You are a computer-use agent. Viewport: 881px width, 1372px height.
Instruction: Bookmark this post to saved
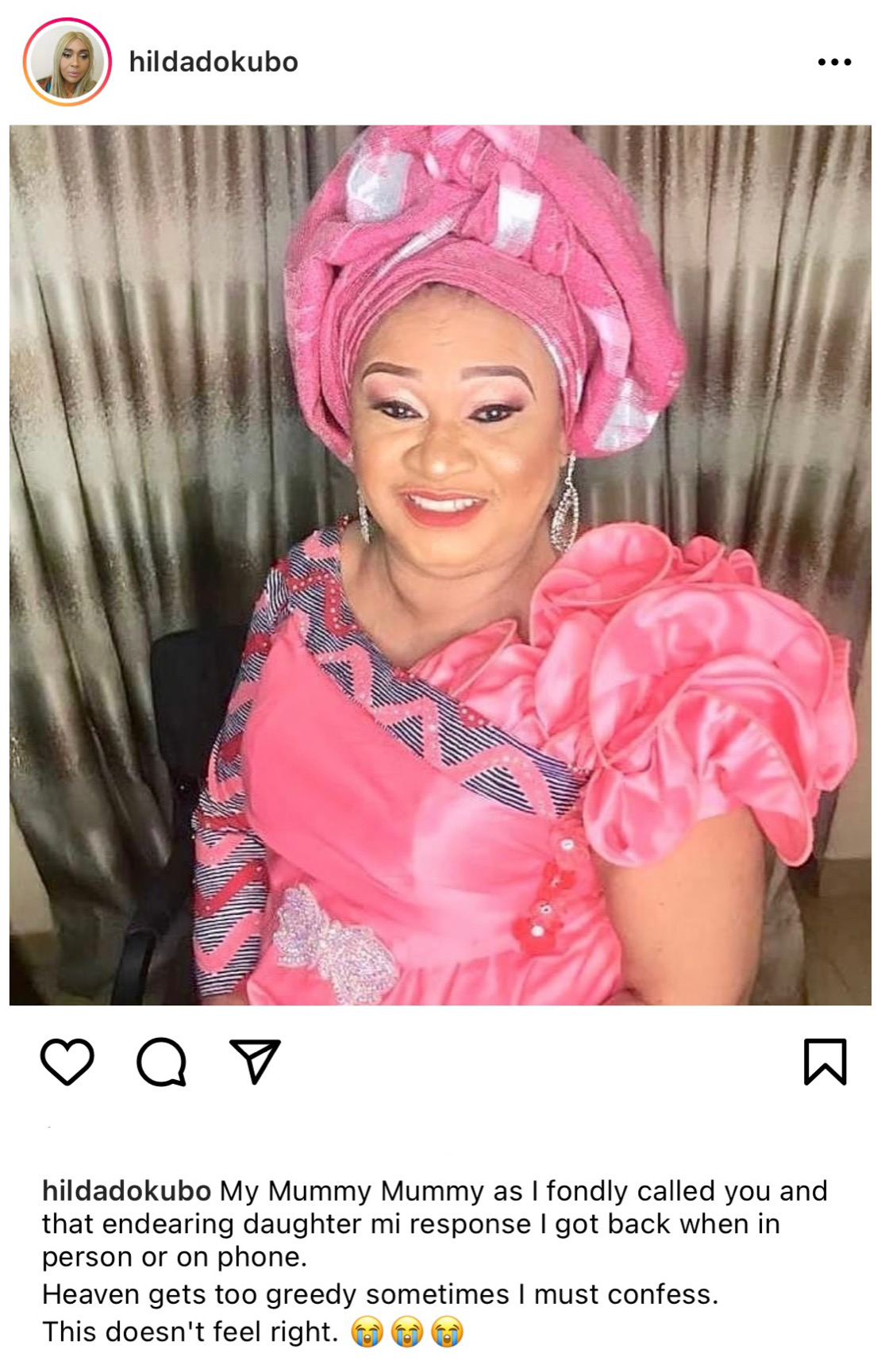(x=825, y=1062)
